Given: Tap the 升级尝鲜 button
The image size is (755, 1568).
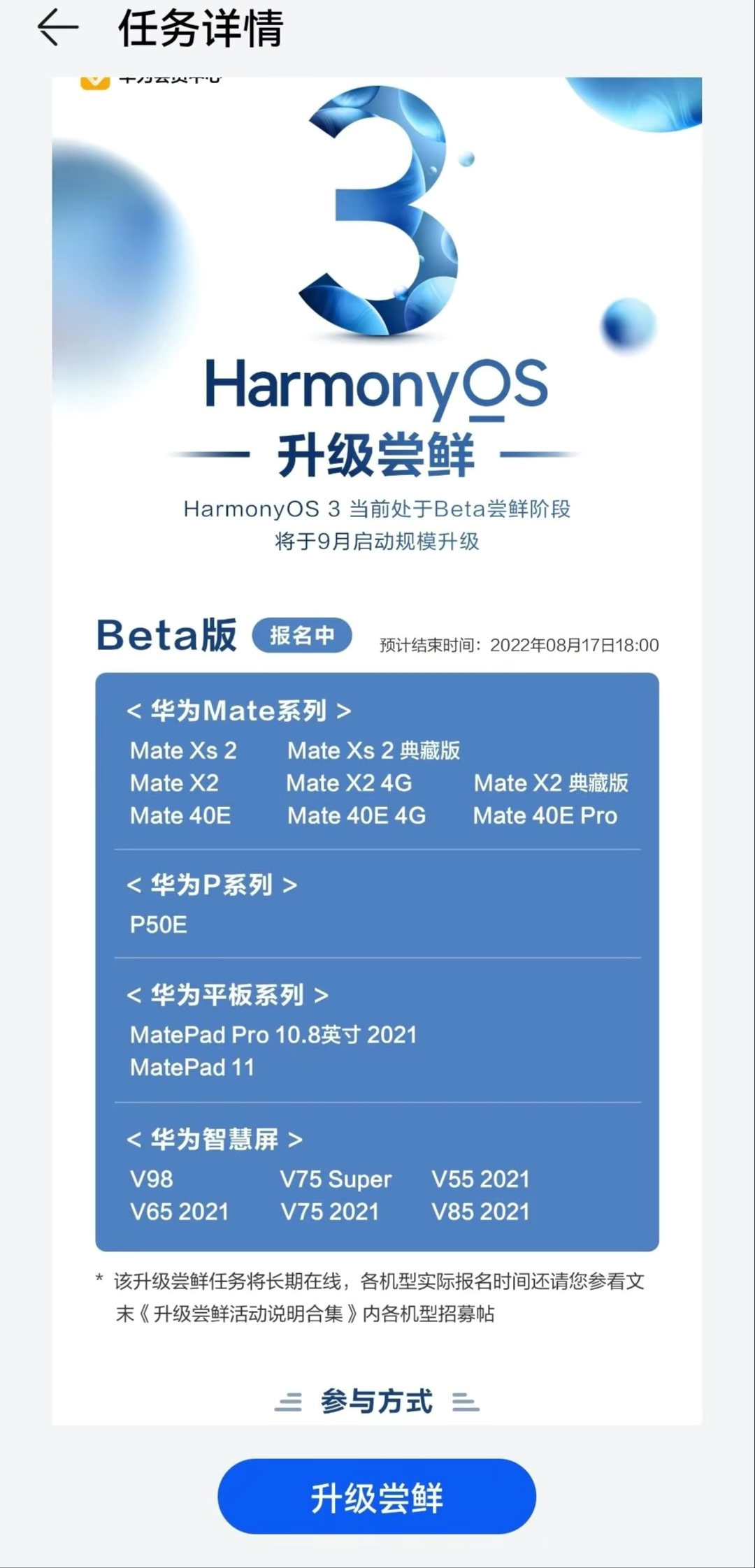Looking at the screenshot, I should tap(377, 1496).
